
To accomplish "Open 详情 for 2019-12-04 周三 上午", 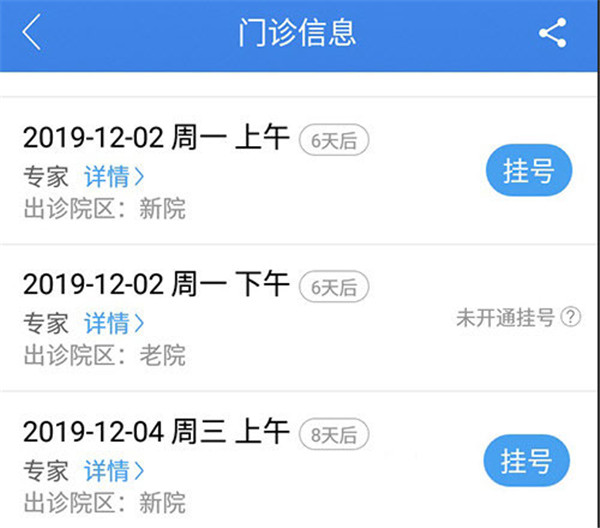I will [114, 469].
